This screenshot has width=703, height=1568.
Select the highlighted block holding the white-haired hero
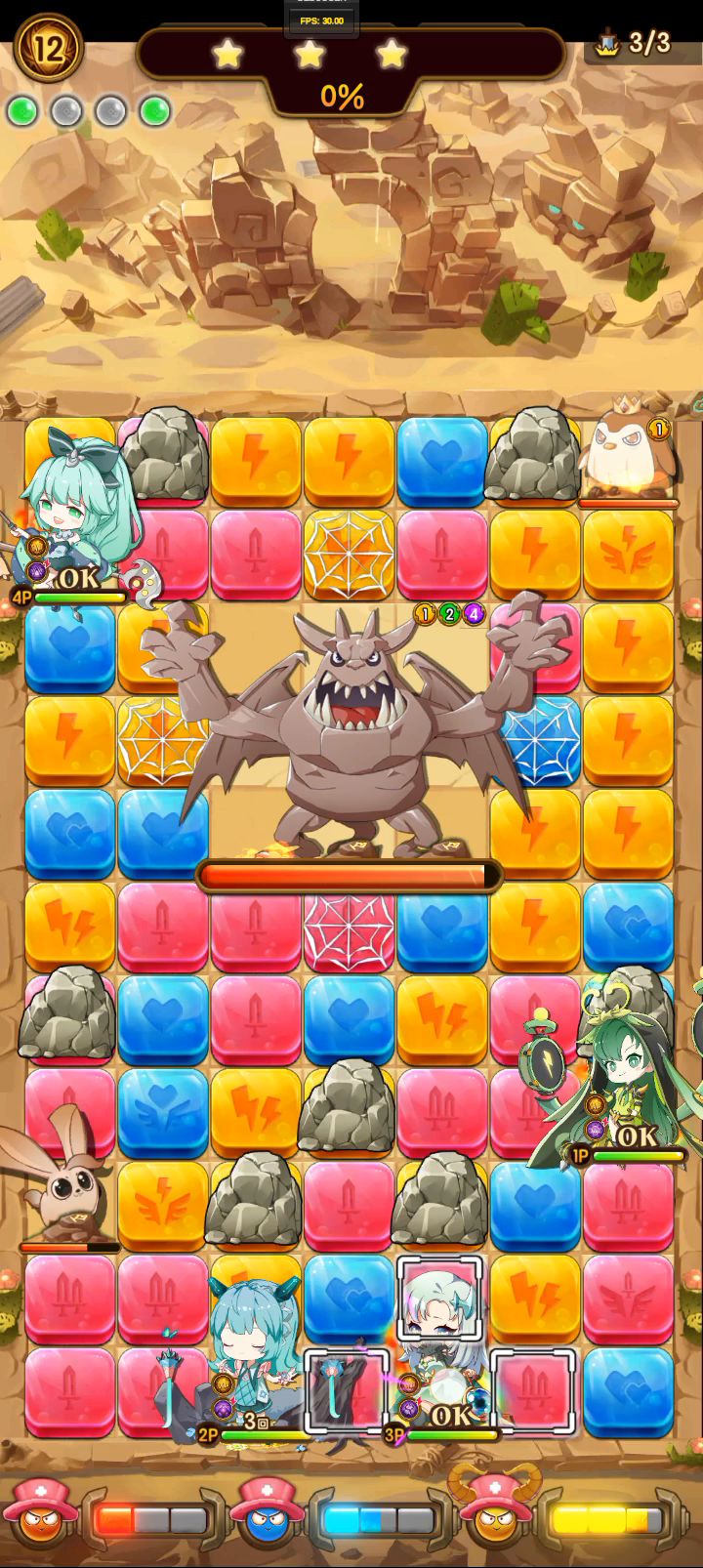click(439, 1300)
